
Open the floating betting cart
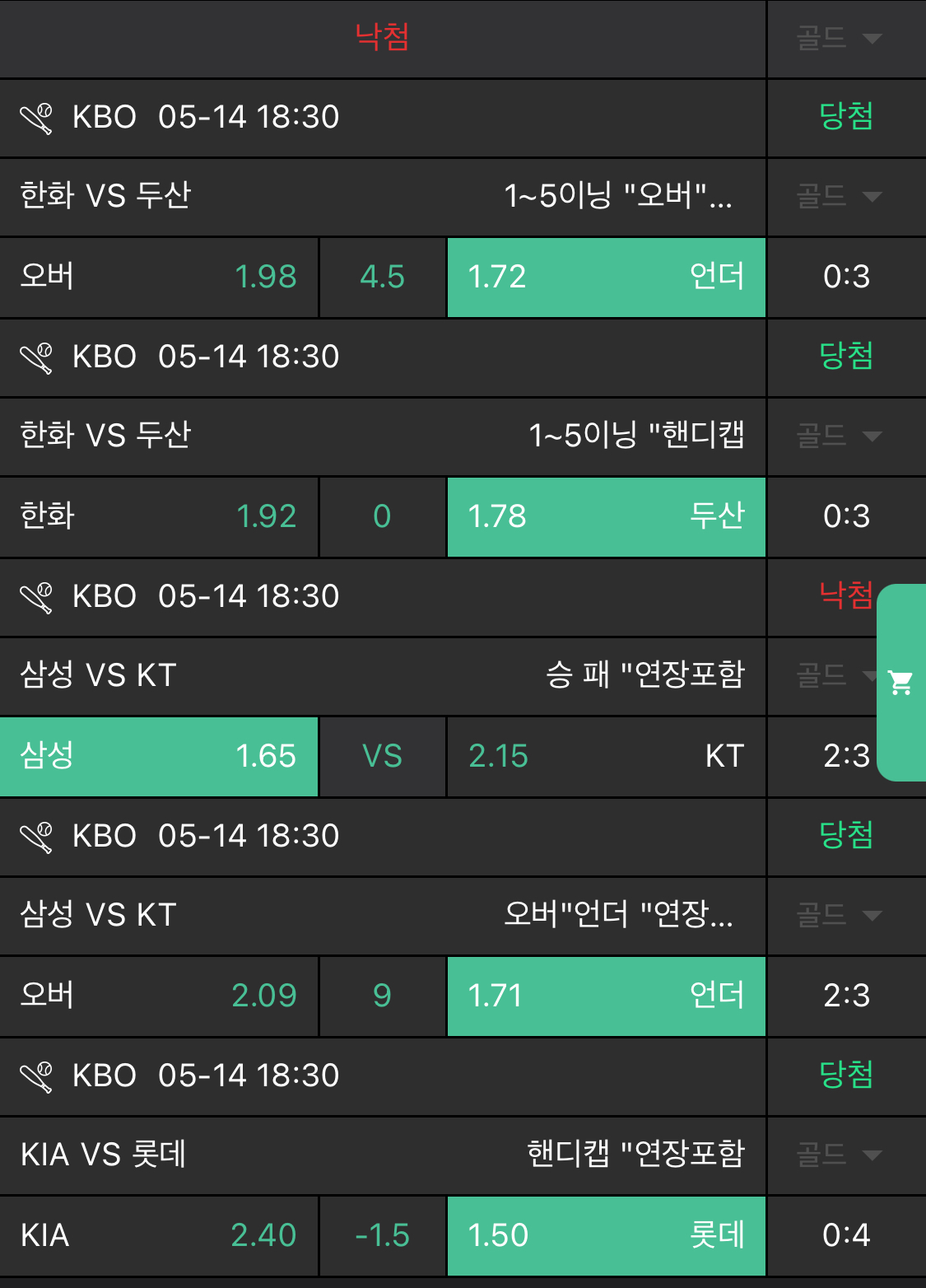901,683
